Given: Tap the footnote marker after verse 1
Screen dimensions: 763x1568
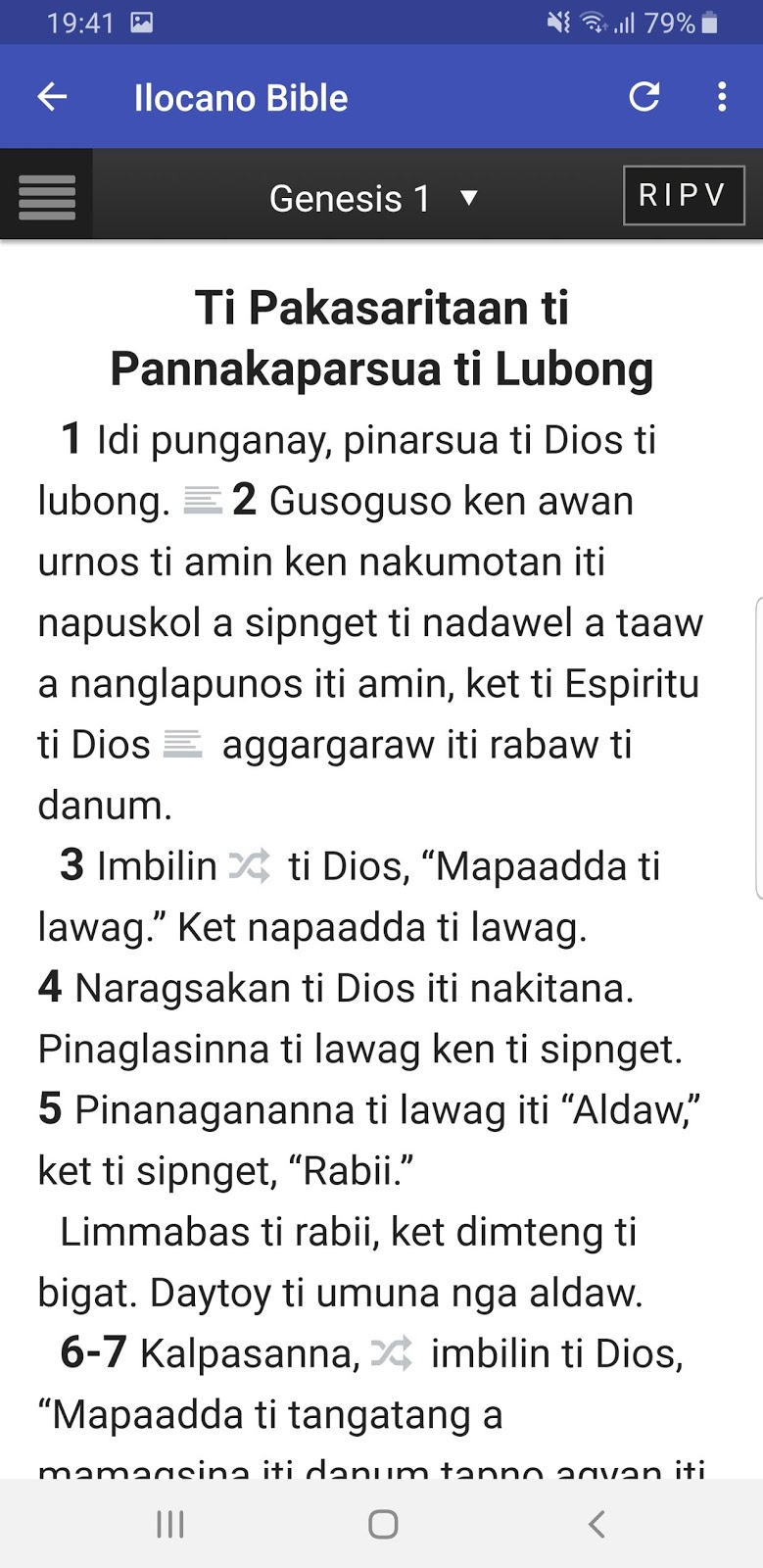Looking at the screenshot, I should click(x=206, y=501).
